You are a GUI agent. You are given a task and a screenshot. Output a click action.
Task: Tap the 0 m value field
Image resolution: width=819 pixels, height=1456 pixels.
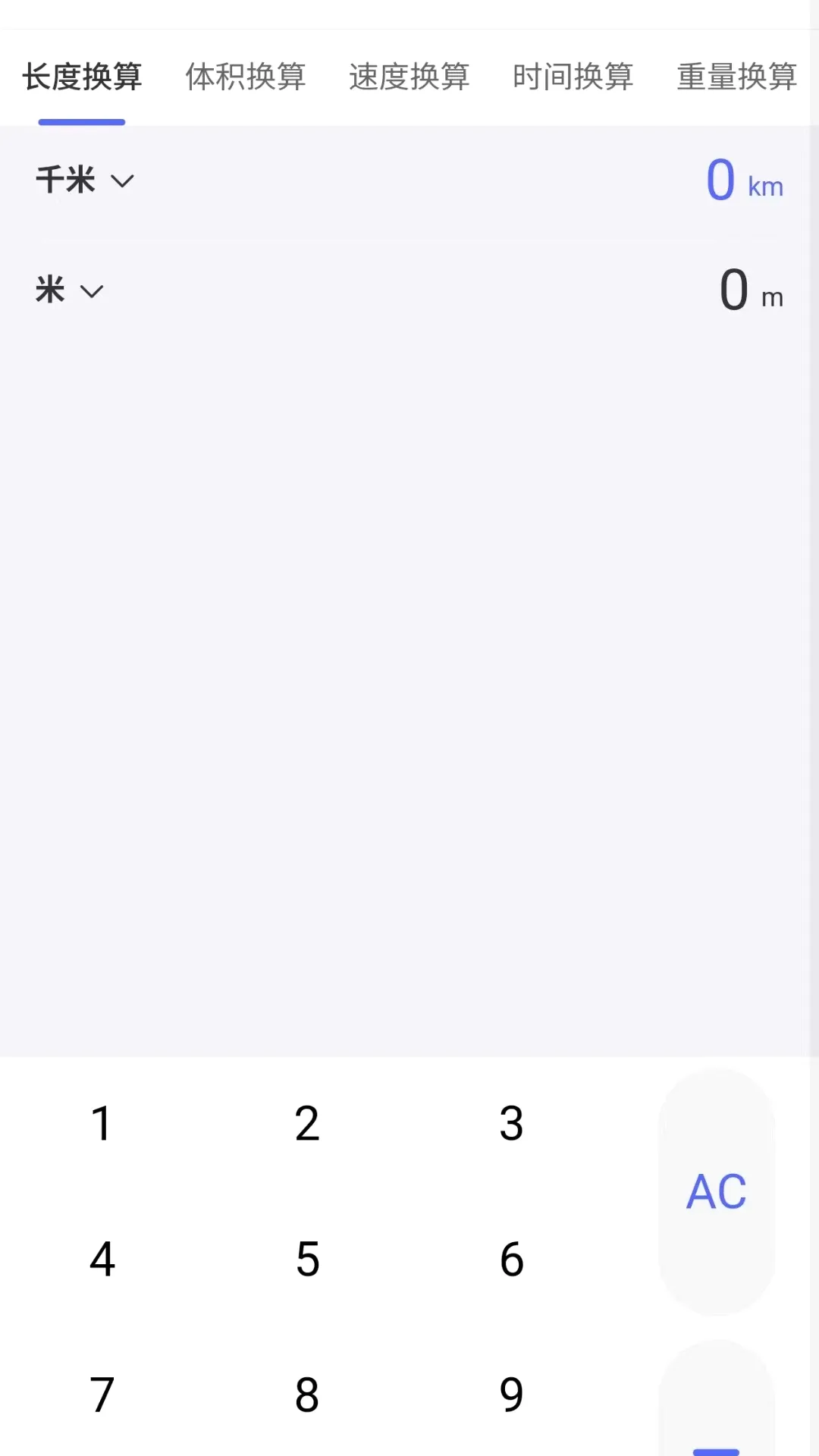point(751,290)
